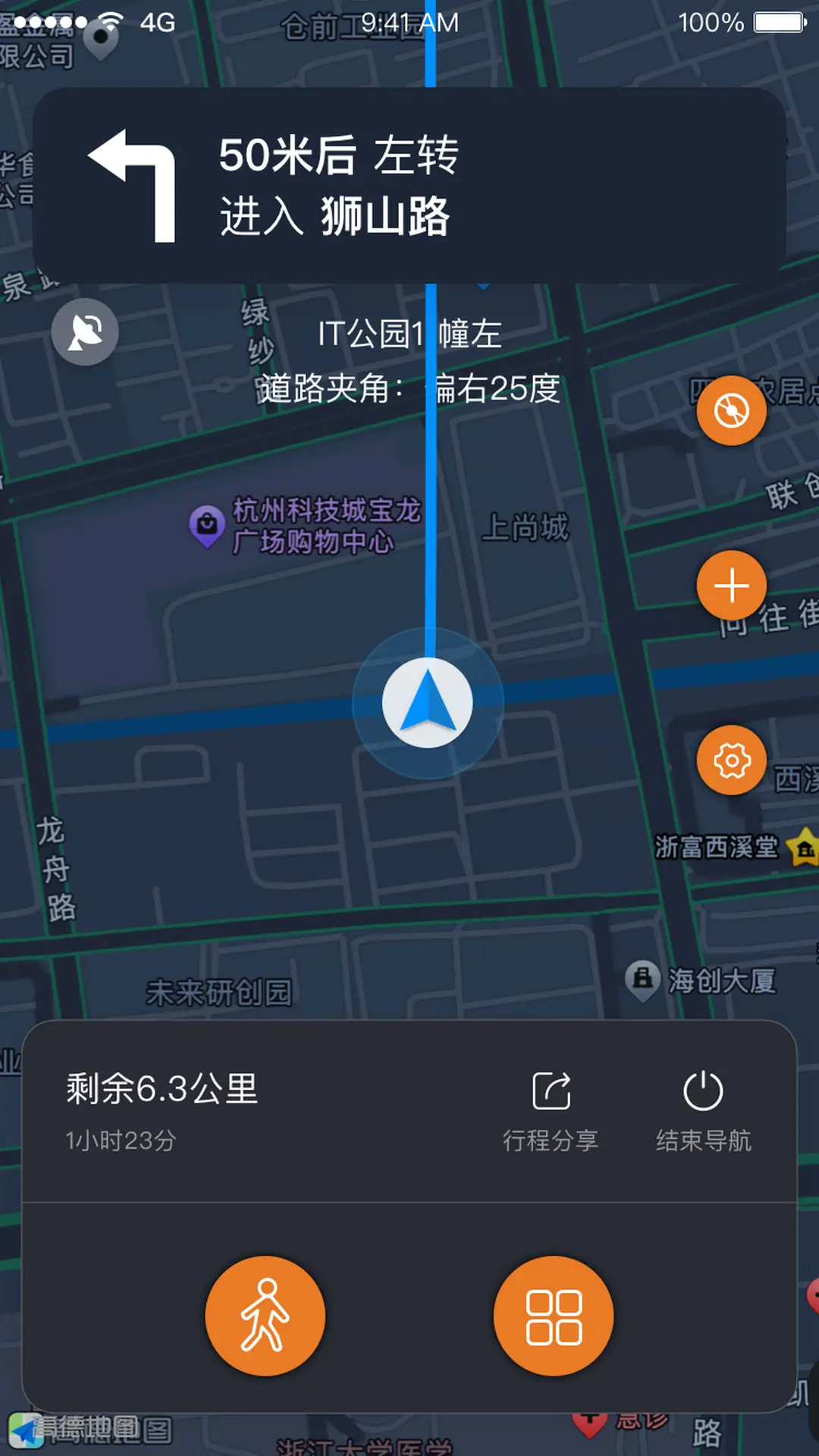Switch to walking navigation mode
The width and height of the screenshot is (819, 1456).
pyautogui.click(x=266, y=1316)
